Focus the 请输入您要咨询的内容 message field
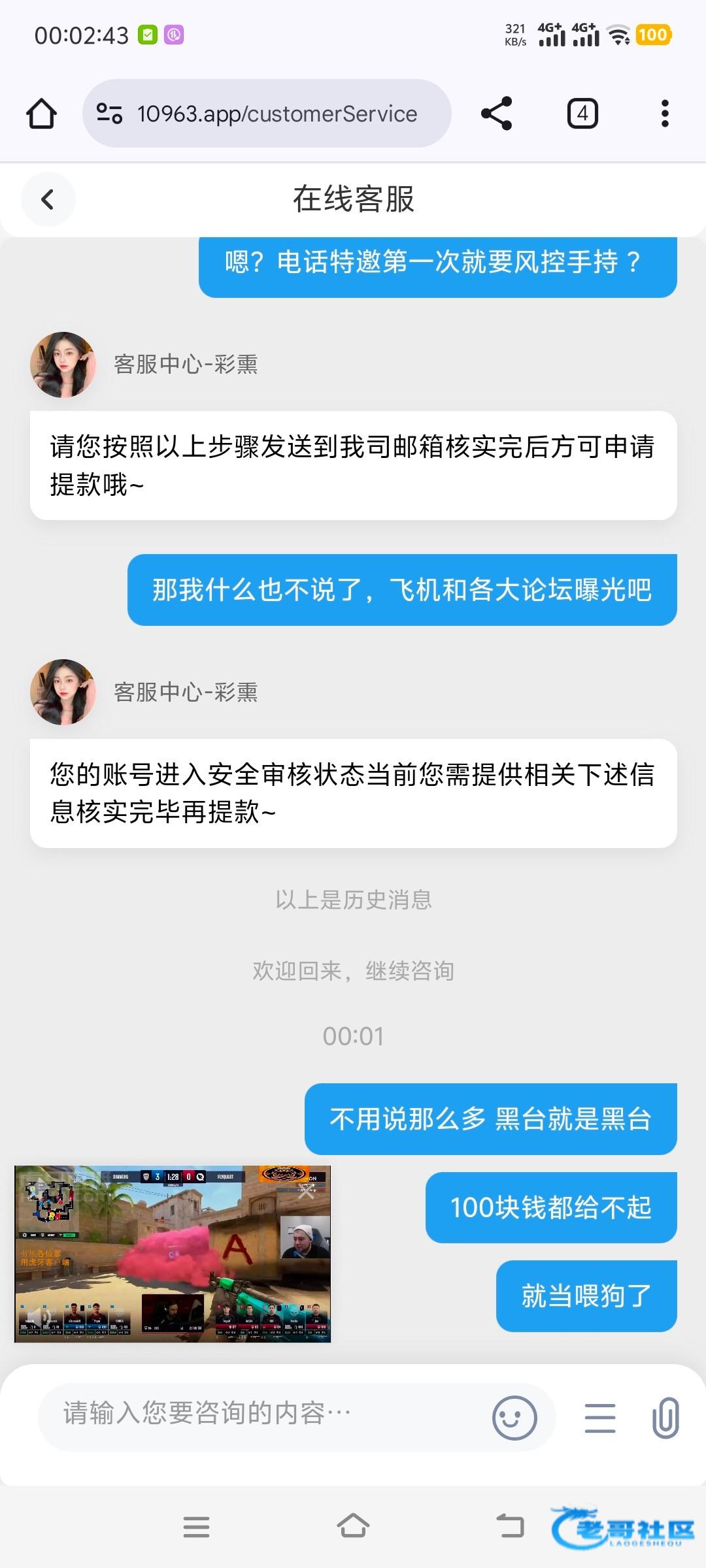 261,1413
